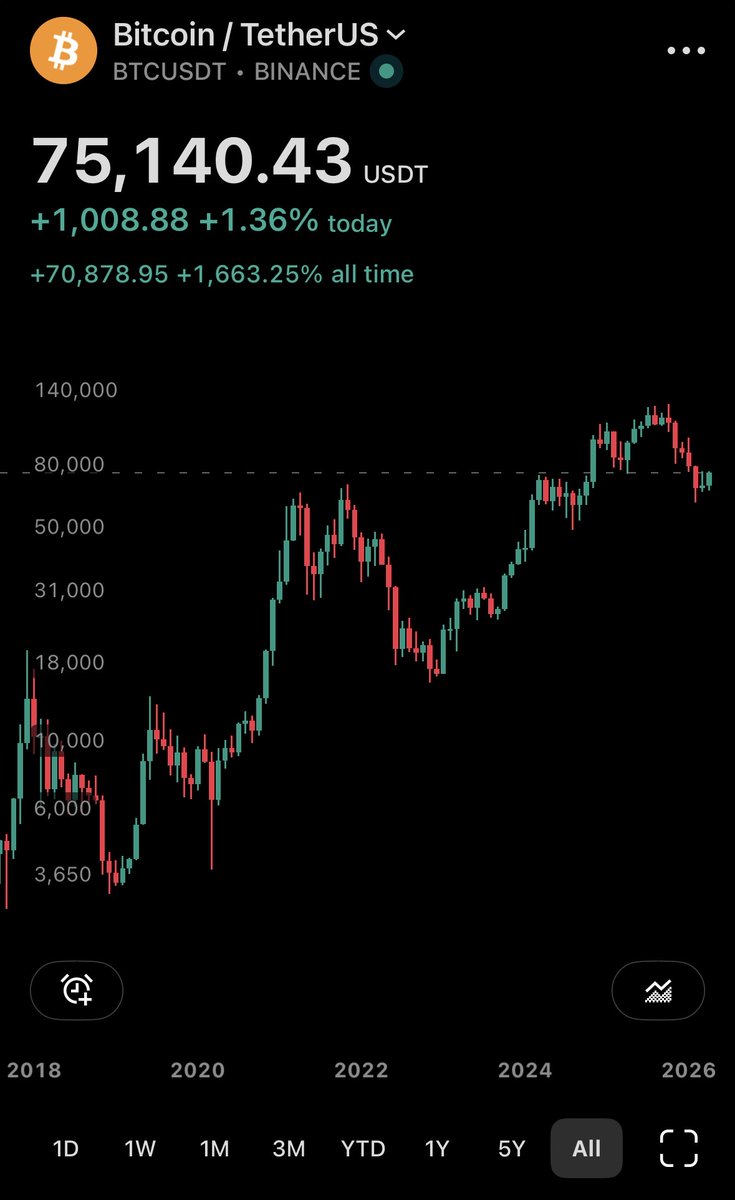735x1200 pixels.
Task: Open the three-dot overflow menu
Action: (x=685, y=50)
